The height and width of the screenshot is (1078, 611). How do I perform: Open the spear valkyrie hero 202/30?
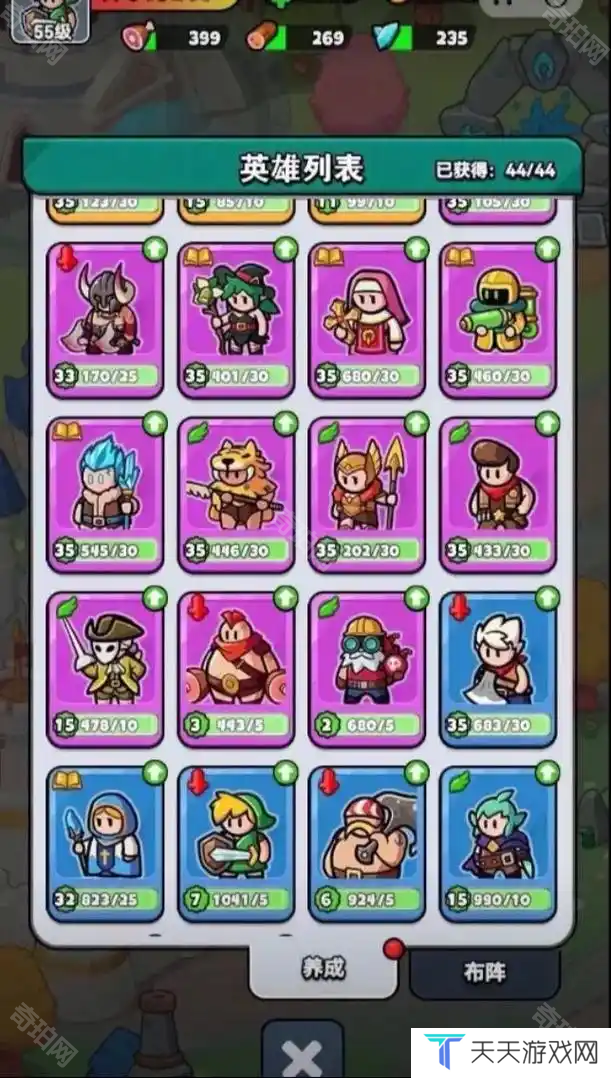(x=366, y=492)
